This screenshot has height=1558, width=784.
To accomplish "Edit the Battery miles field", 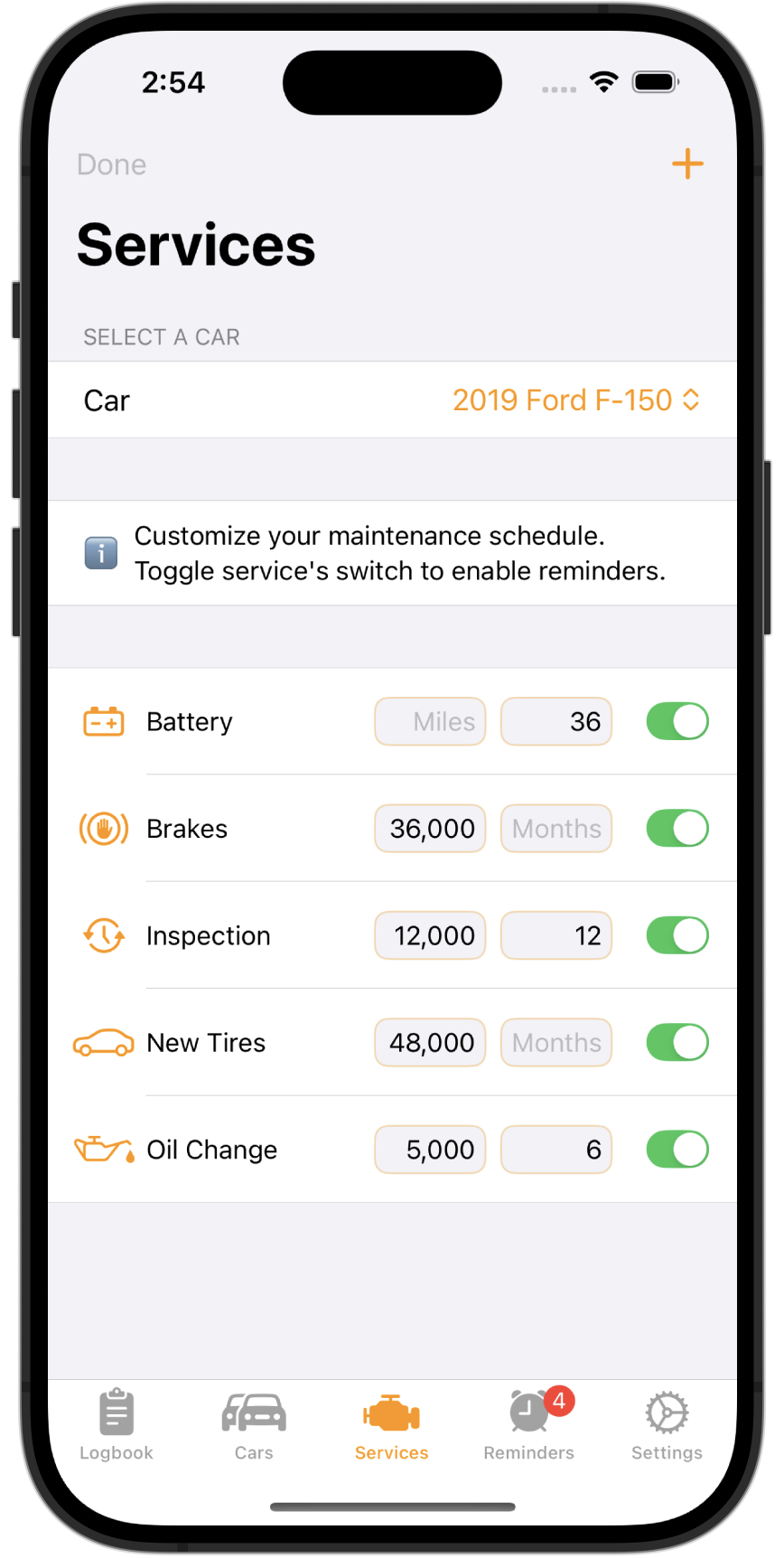I will point(430,721).
